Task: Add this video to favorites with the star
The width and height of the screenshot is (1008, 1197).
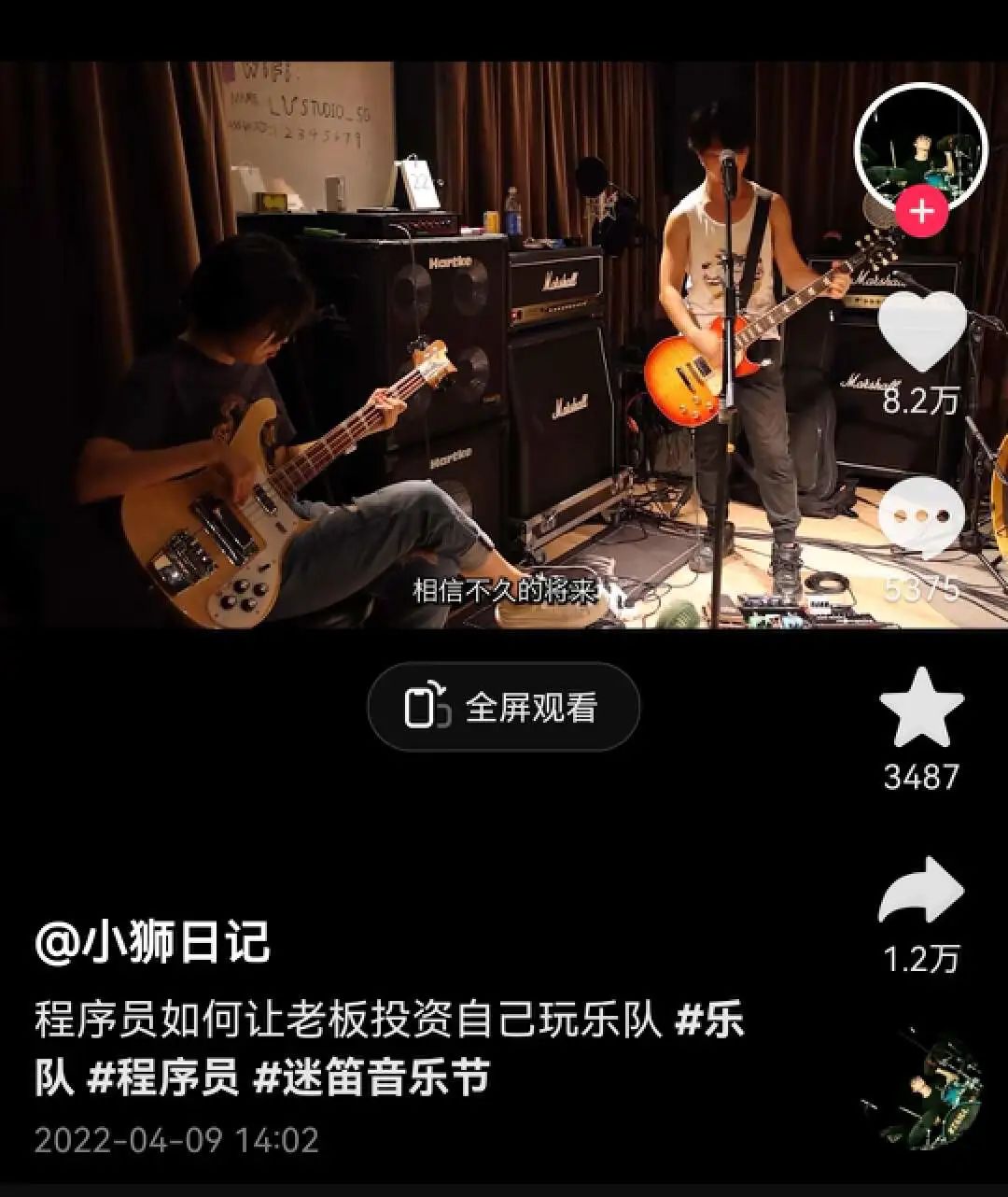Action: click(921, 709)
